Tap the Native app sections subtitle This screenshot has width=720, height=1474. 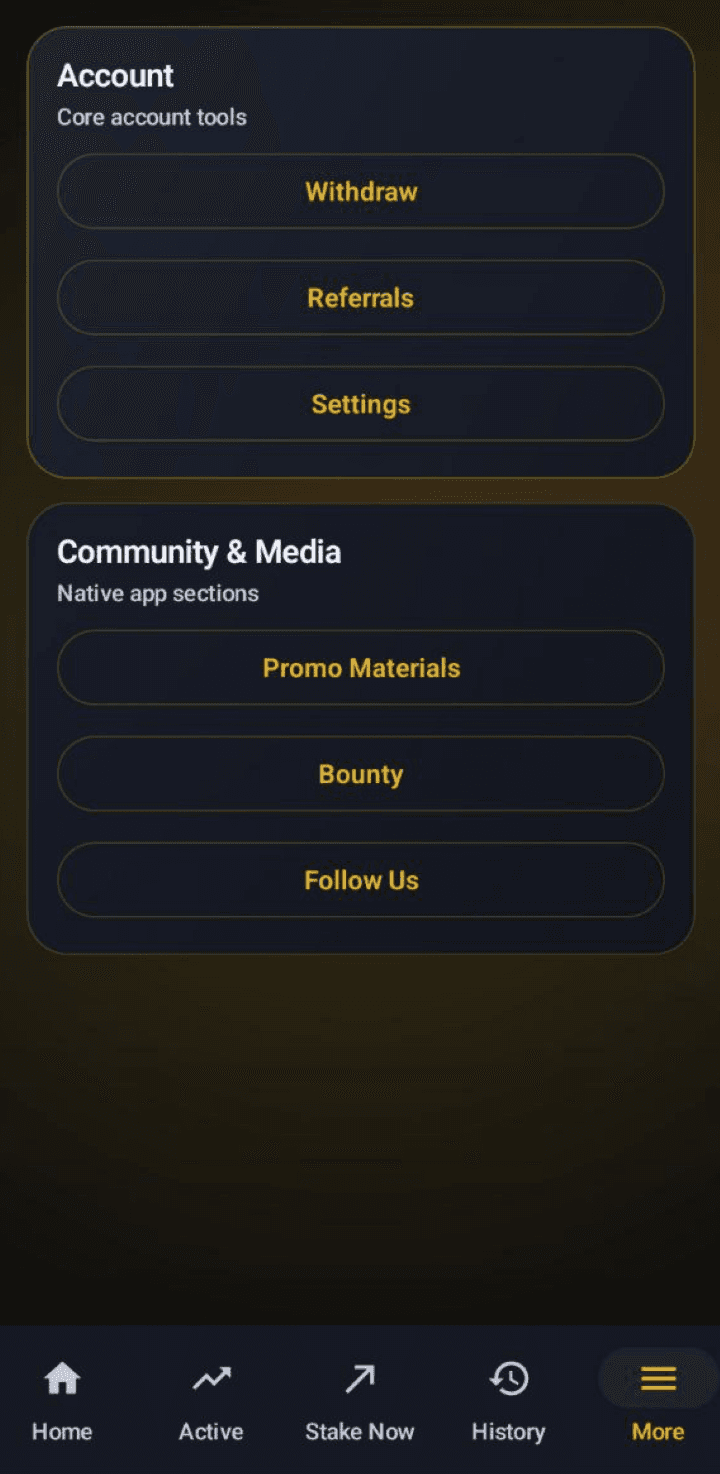tap(158, 593)
